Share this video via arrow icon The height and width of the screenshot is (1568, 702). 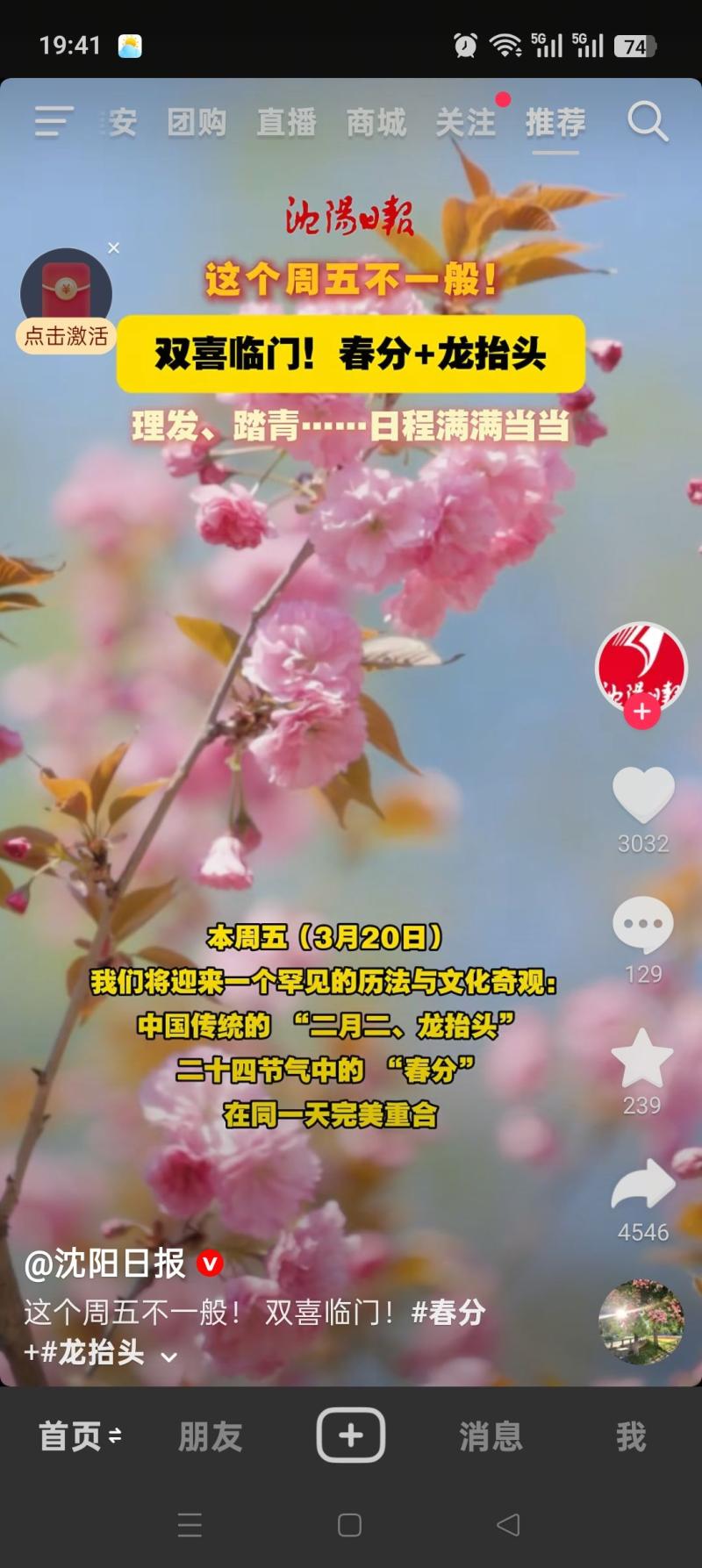pyautogui.click(x=642, y=1185)
